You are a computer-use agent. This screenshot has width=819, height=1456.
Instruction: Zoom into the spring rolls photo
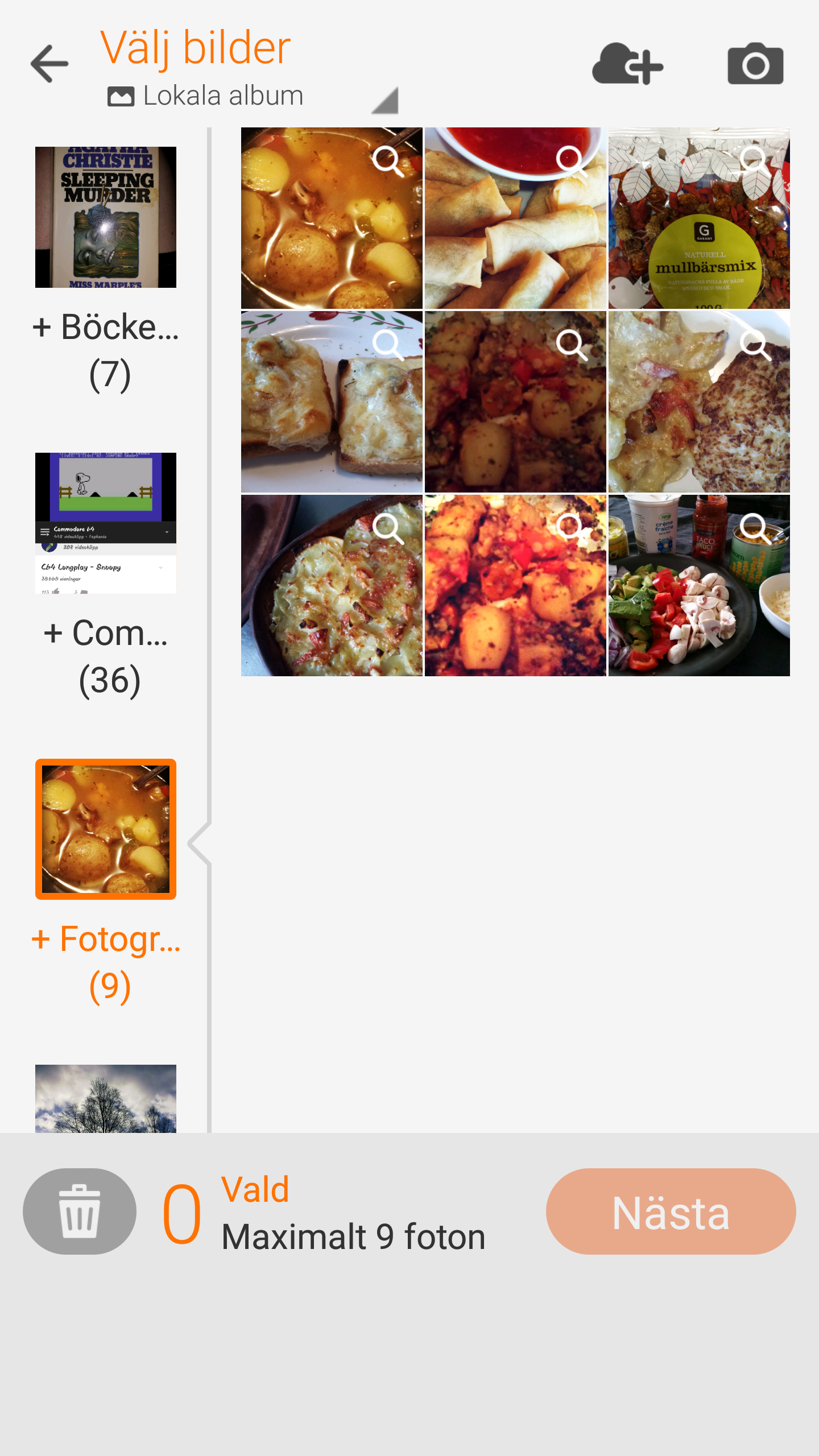[570, 160]
